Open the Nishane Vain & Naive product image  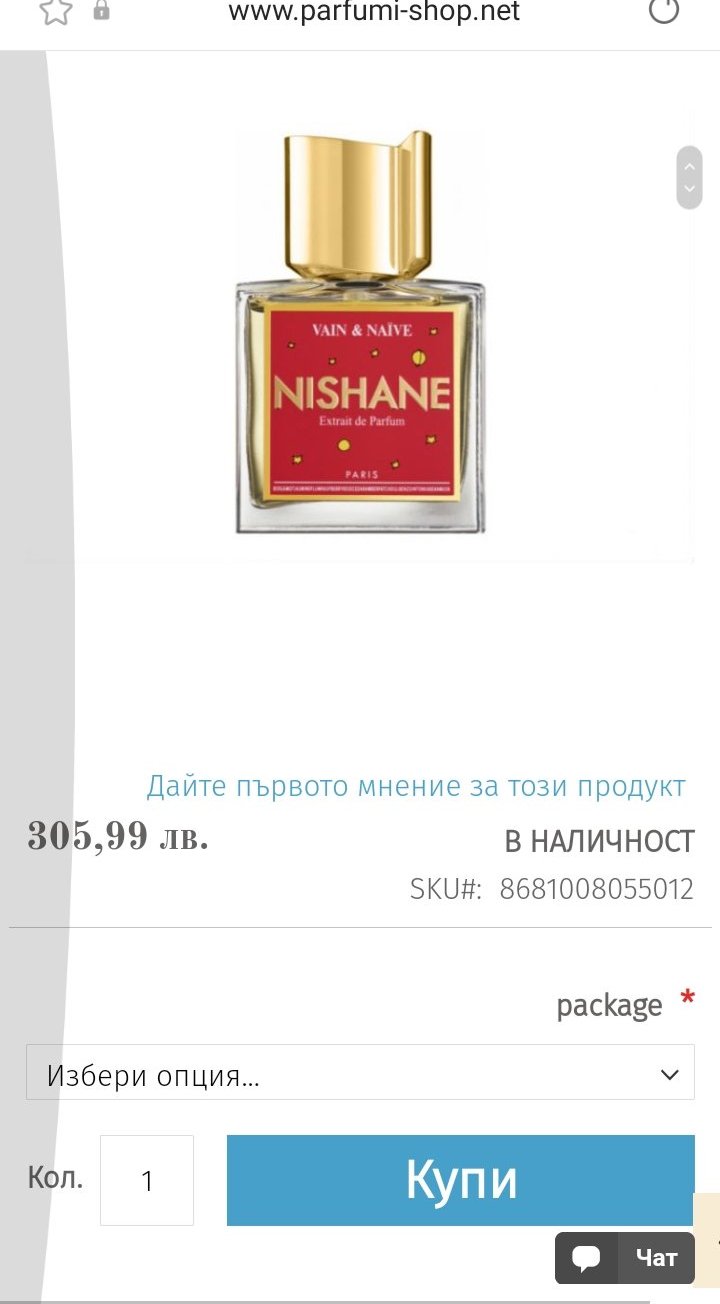(x=360, y=332)
